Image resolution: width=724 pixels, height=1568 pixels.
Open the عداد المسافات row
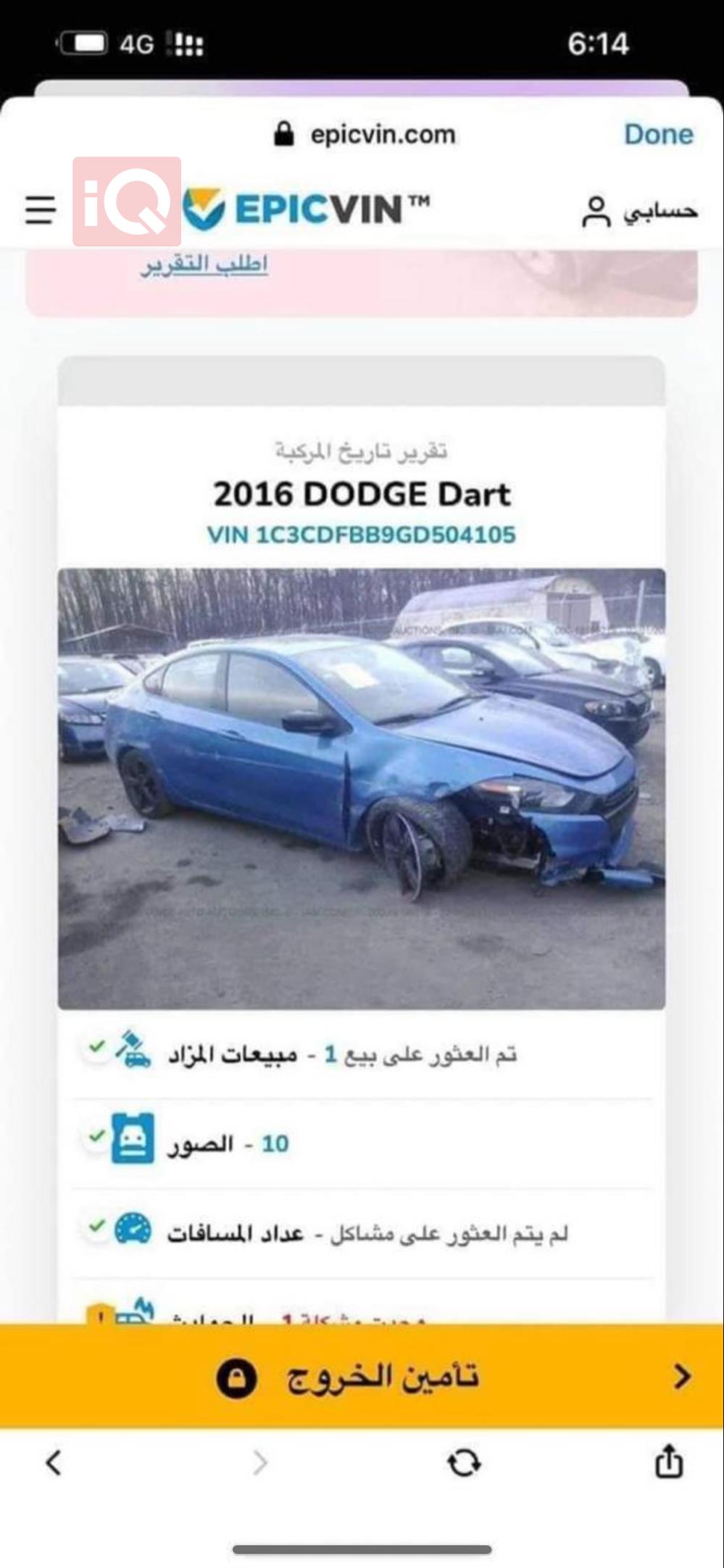362,1233
